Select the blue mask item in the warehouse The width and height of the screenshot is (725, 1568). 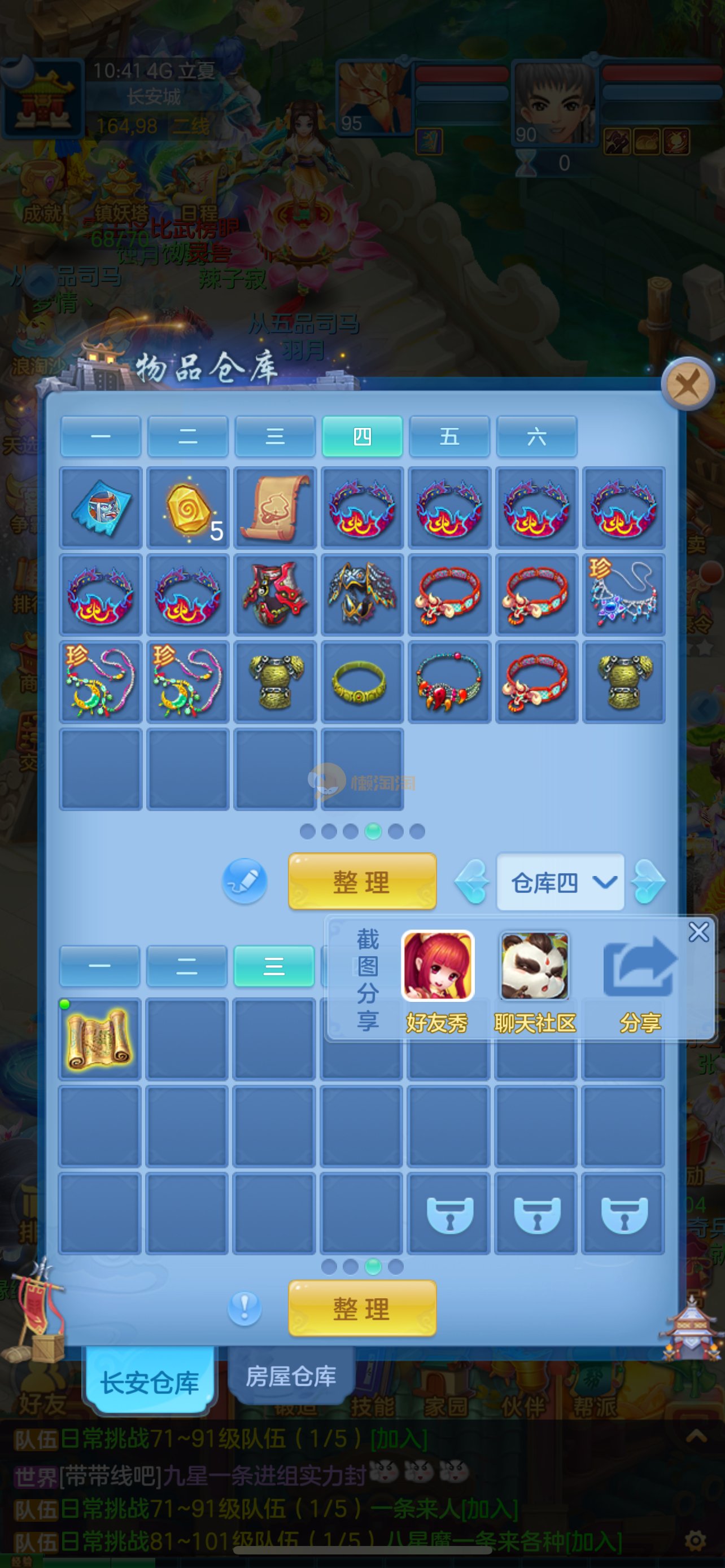[101, 507]
